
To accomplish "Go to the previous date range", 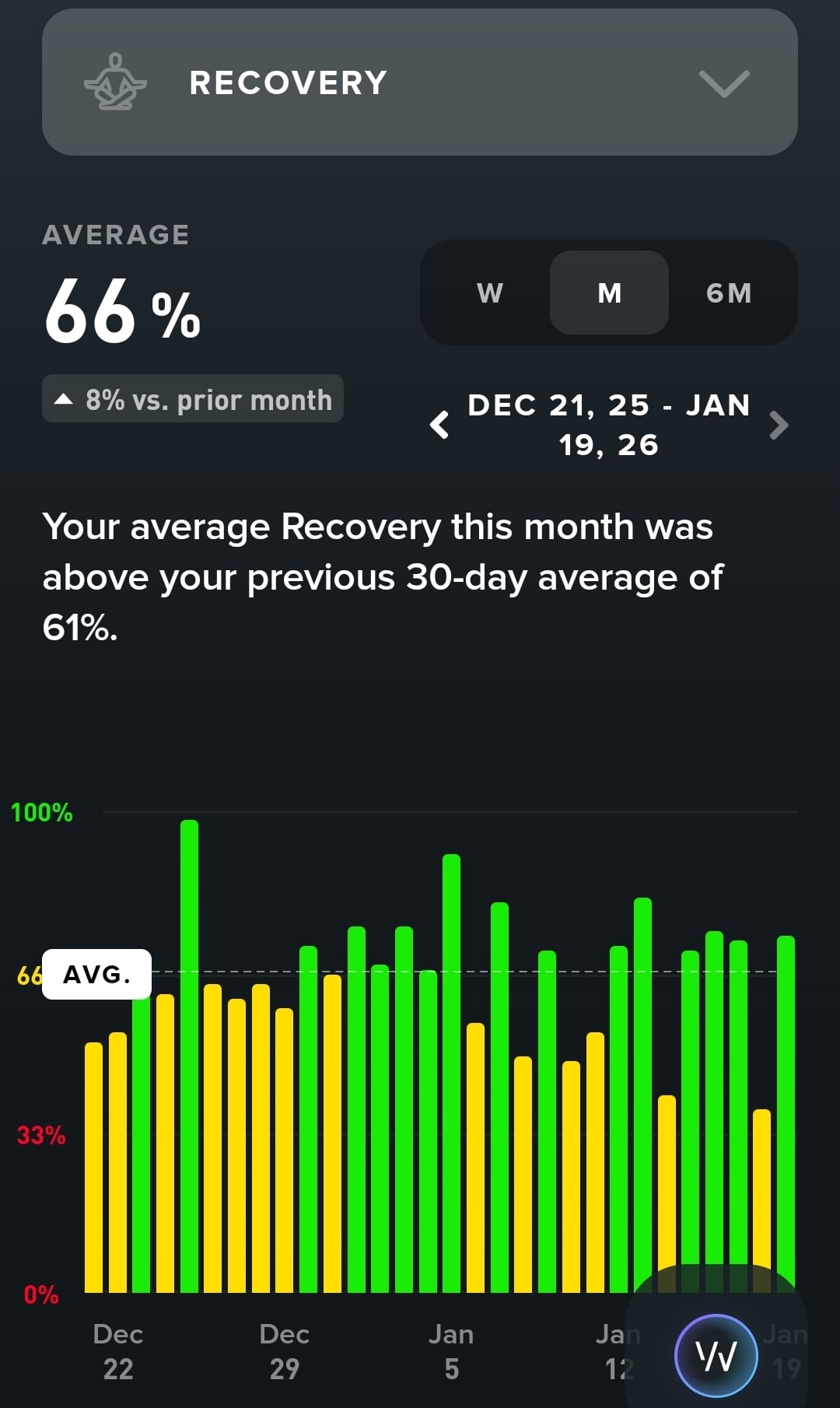I will (x=440, y=425).
